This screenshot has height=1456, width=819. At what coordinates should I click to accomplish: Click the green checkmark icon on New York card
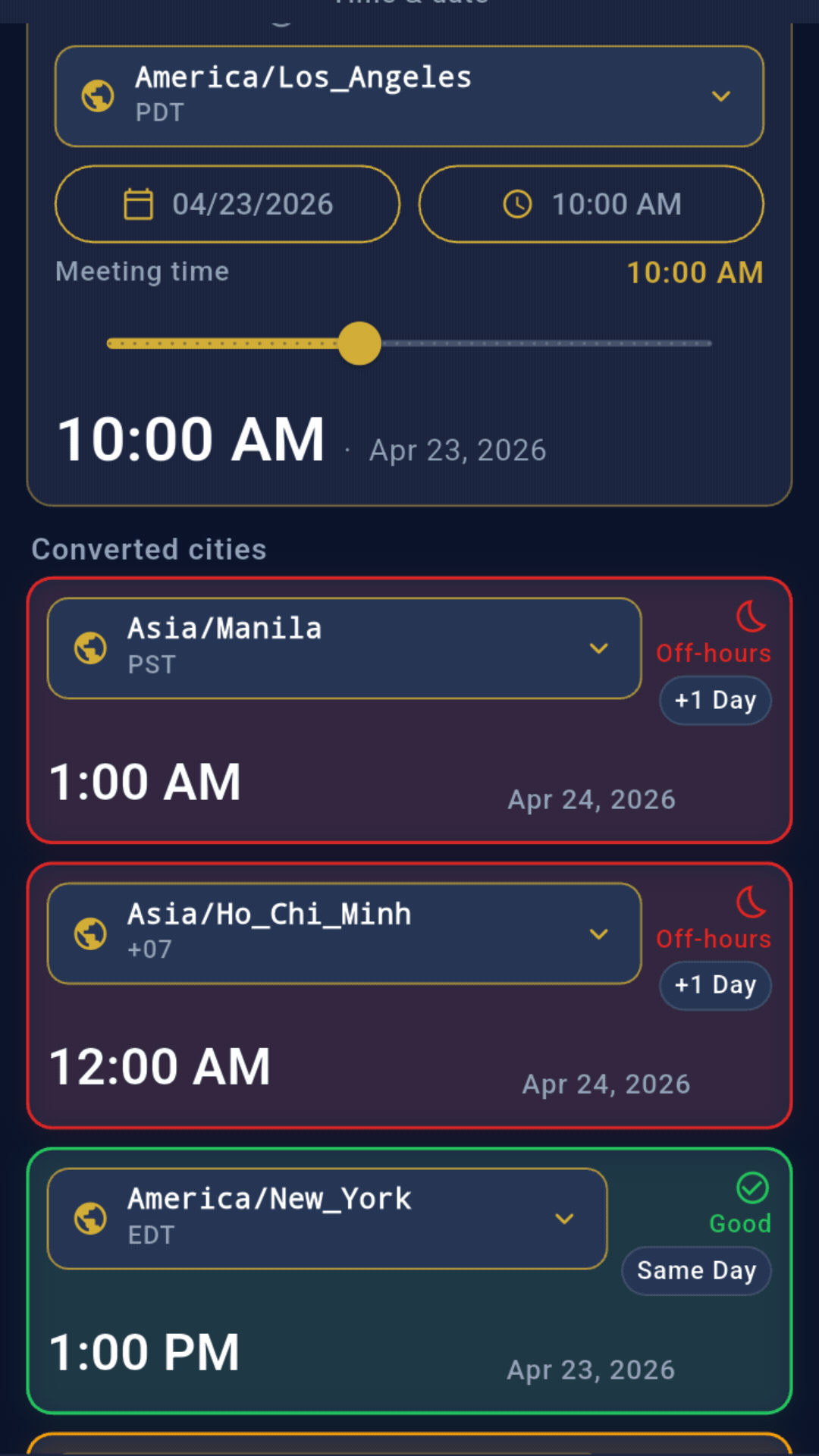coord(752,1187)
